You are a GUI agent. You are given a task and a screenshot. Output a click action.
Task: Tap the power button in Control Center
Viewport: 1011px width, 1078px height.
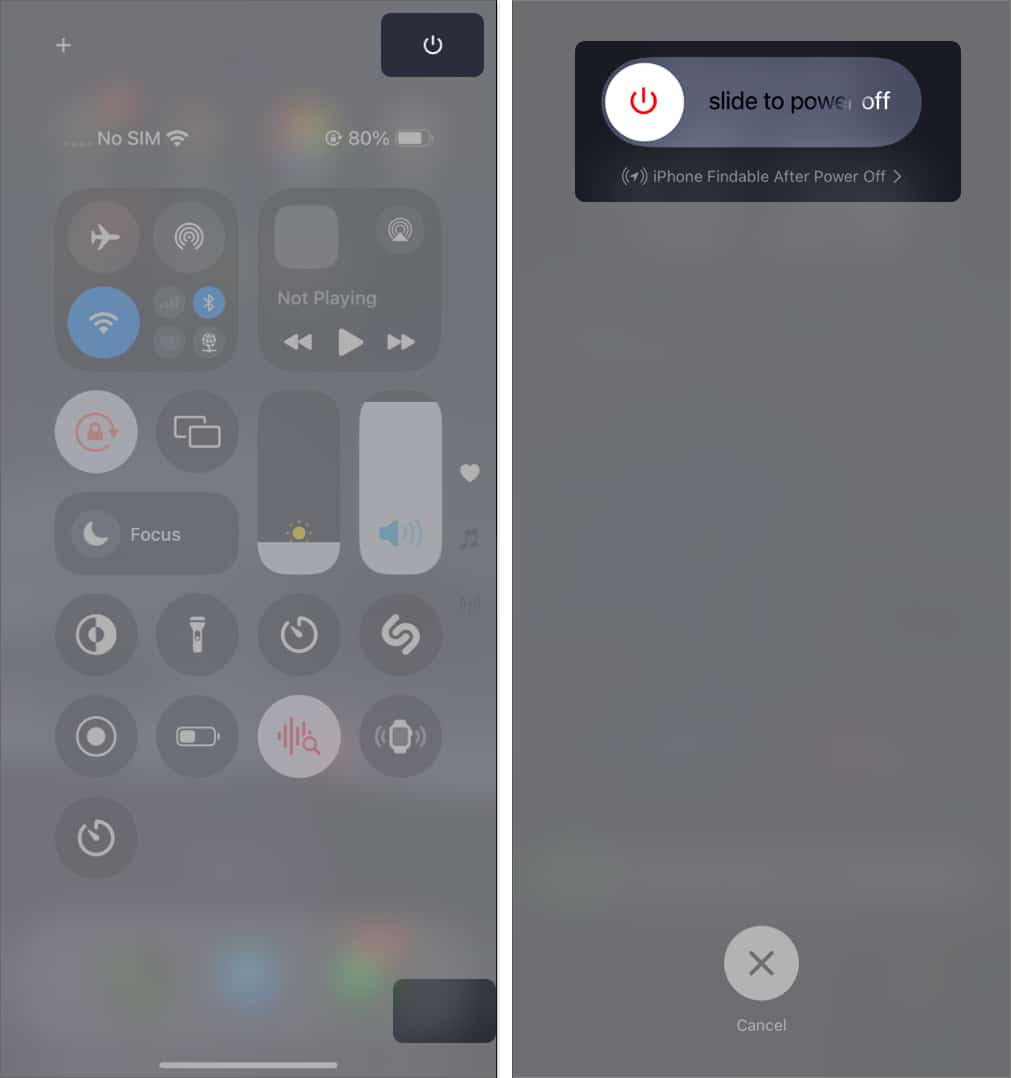[432, 45]
